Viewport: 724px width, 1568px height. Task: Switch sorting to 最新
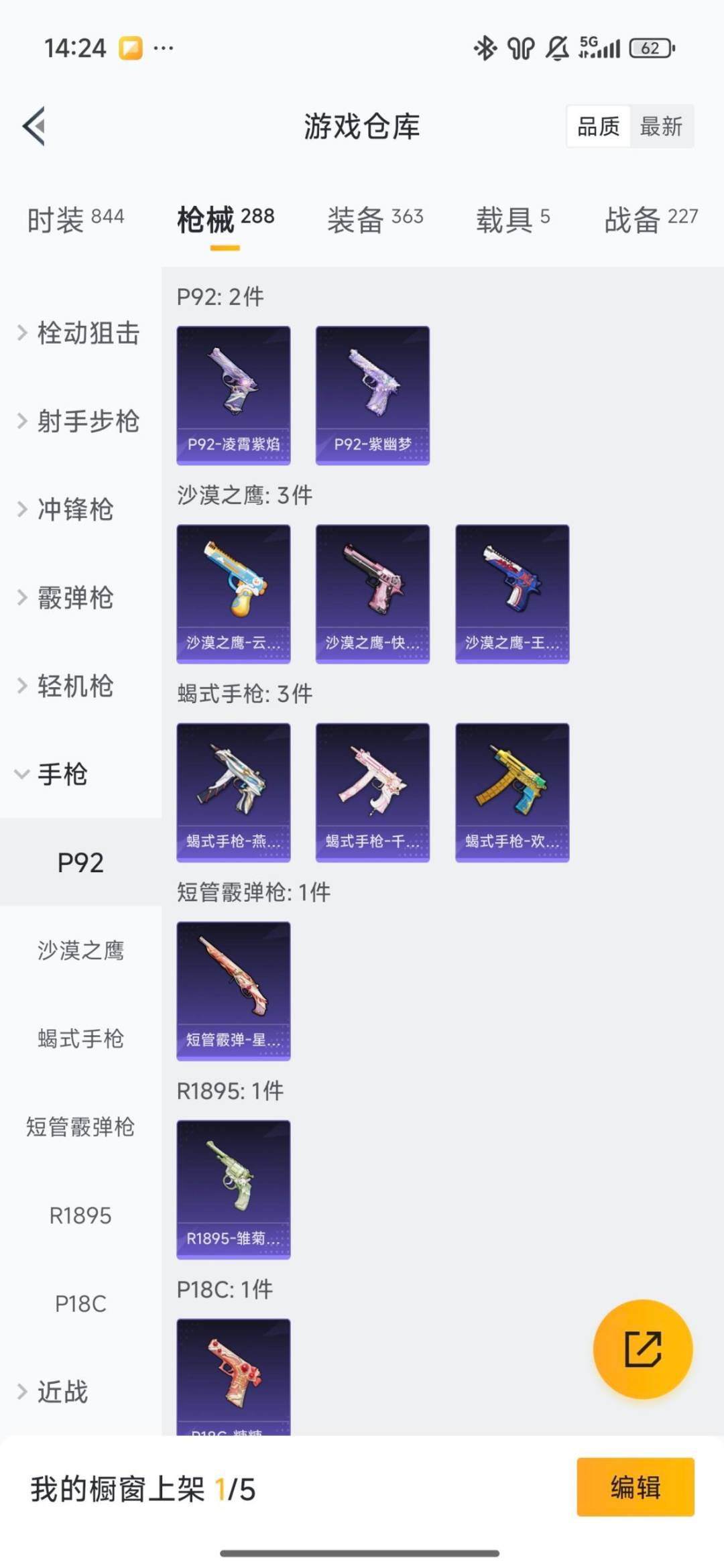tap(660, 127)
